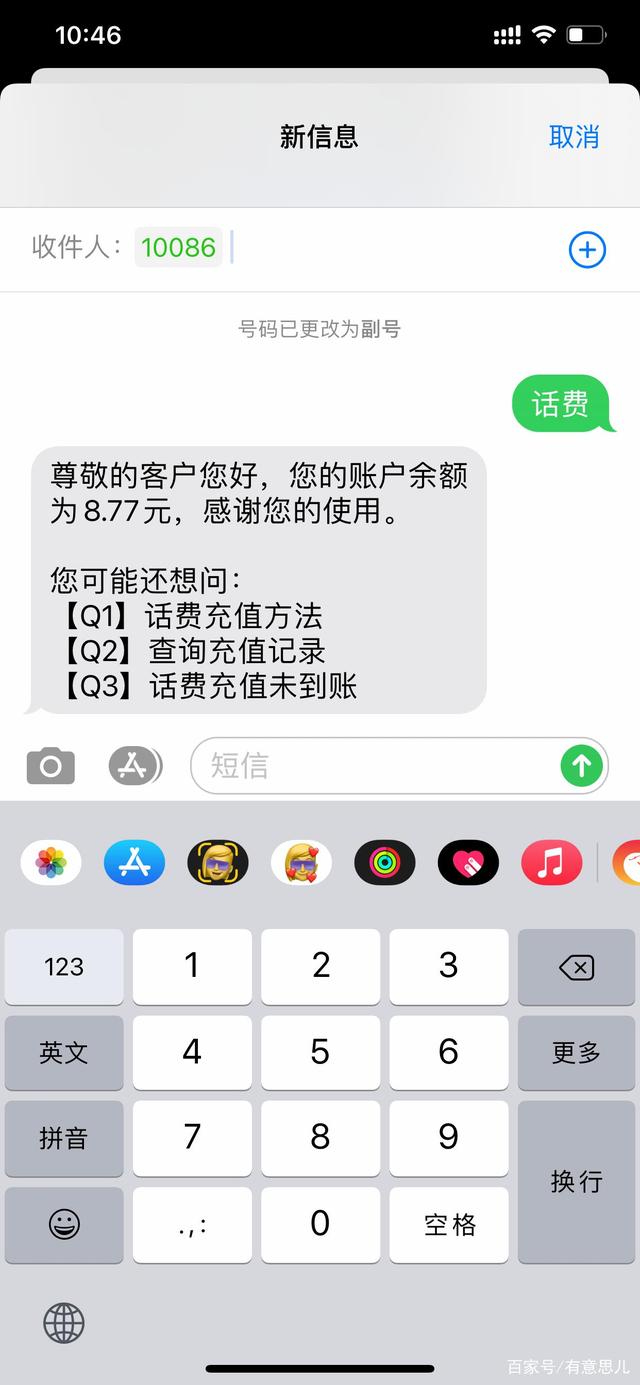The height and width of the screenshot is (1385, 640).
Task: Open the Digital Touch heart app
Action: pos(468,862)
